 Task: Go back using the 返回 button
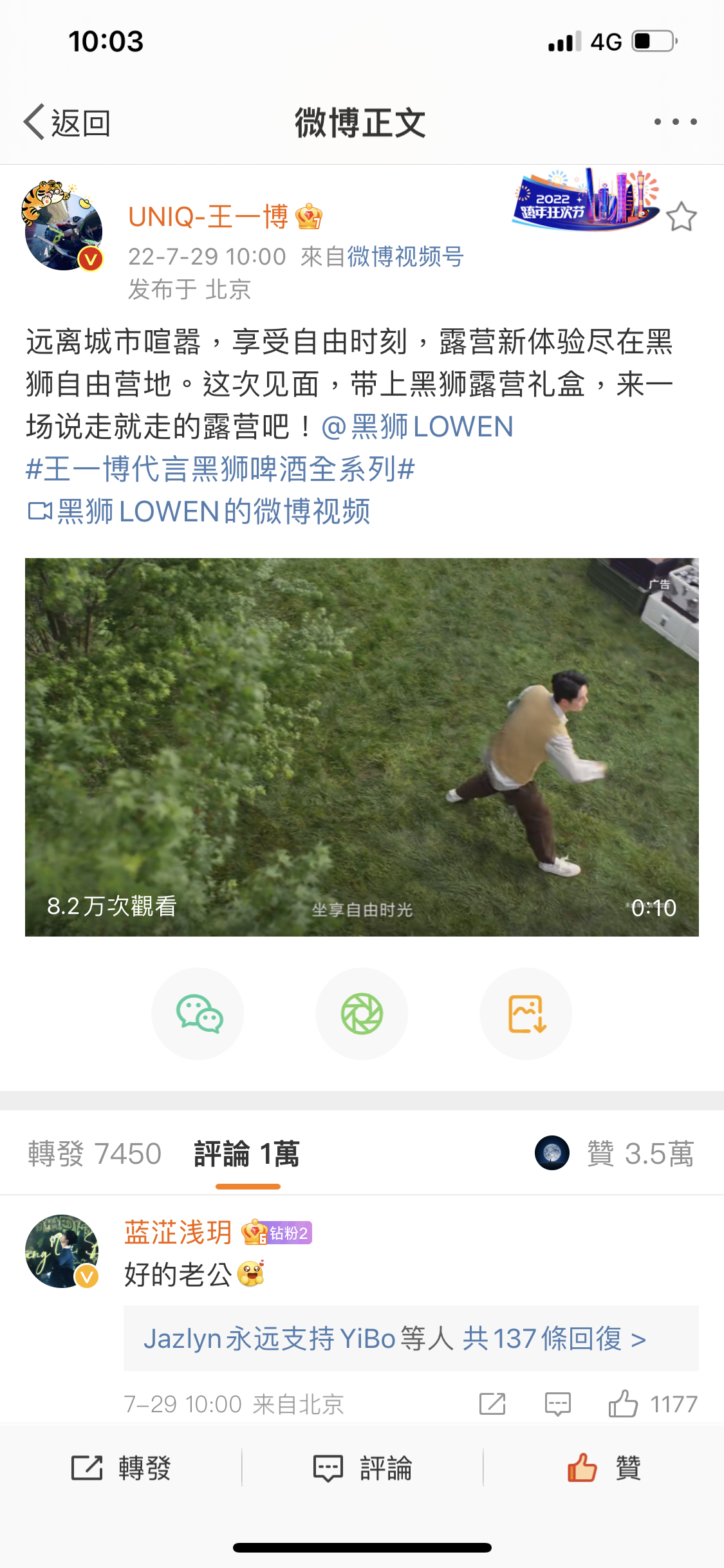click(68, 122)
